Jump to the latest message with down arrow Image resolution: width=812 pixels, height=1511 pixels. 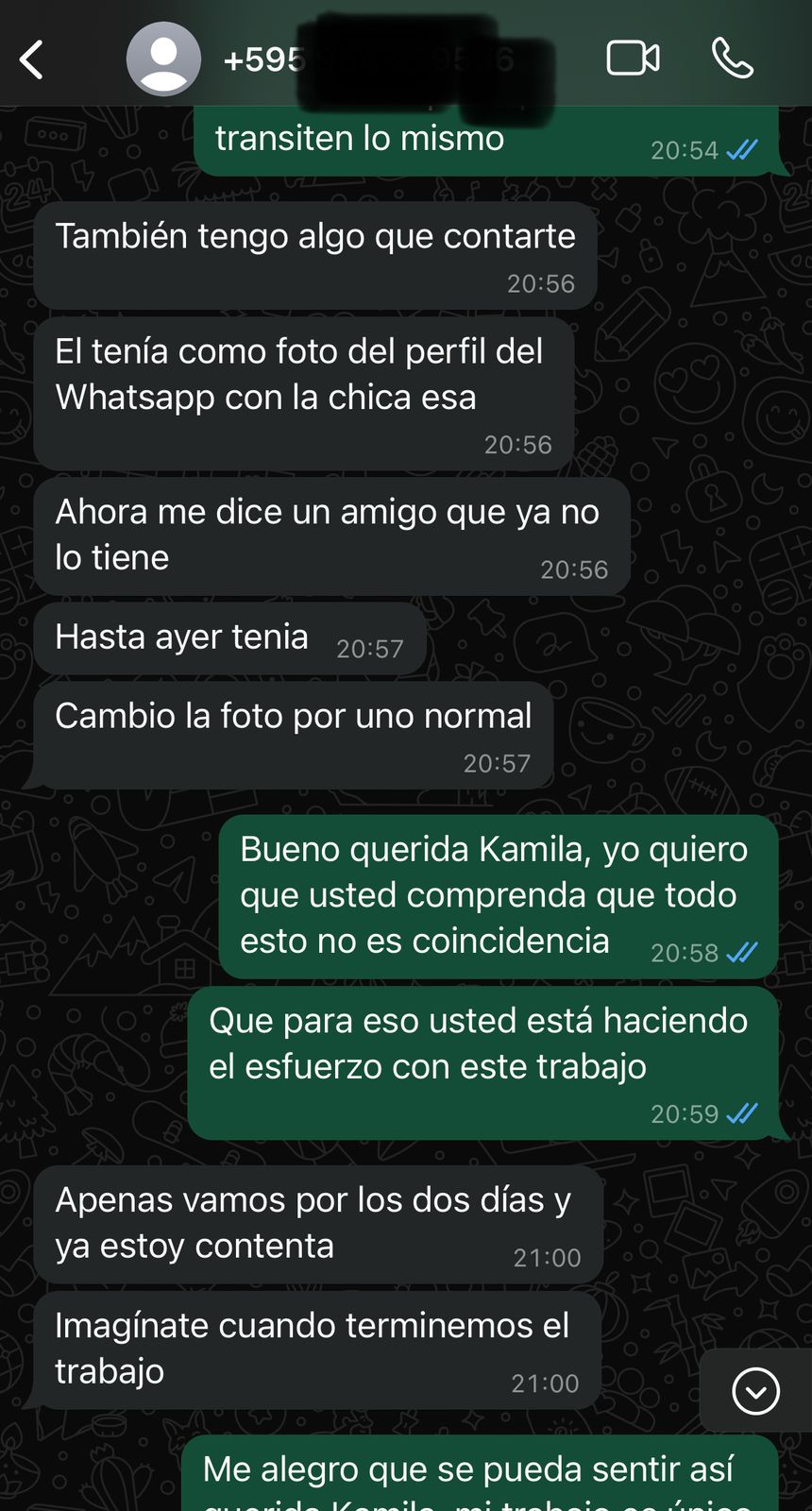(x=755, y=1391)
